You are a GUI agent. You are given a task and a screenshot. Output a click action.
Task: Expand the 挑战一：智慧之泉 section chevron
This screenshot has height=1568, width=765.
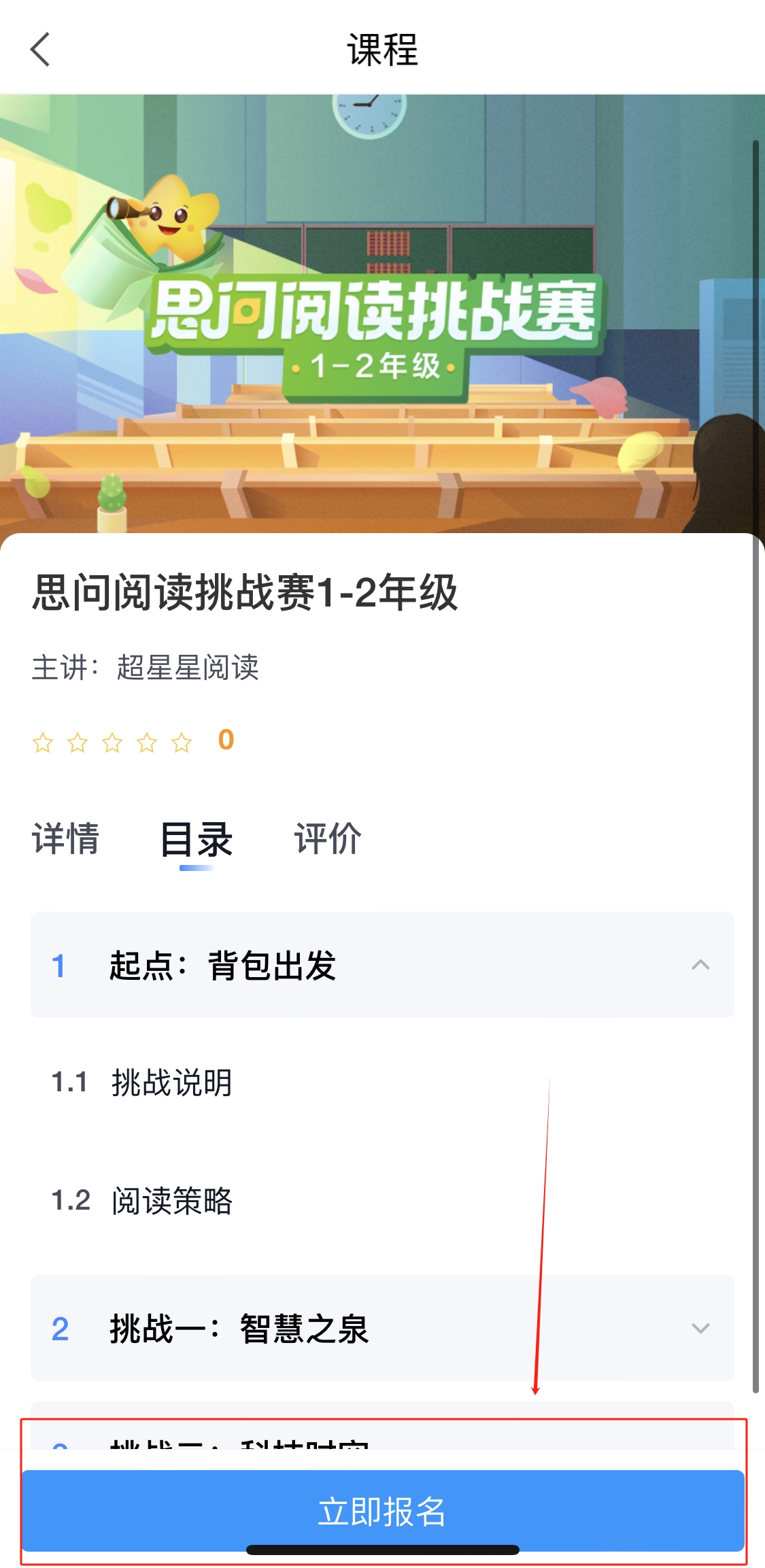(699, 1327)
